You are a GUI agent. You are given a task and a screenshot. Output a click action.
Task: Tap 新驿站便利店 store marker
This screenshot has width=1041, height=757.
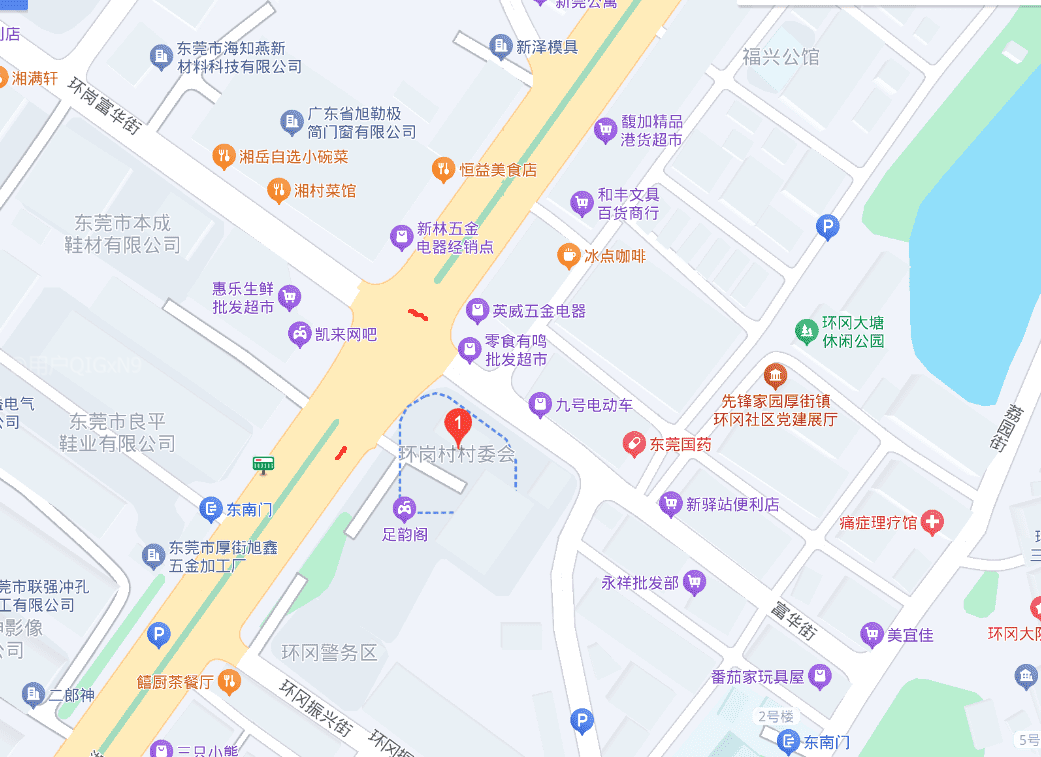[x=670, y=504]
